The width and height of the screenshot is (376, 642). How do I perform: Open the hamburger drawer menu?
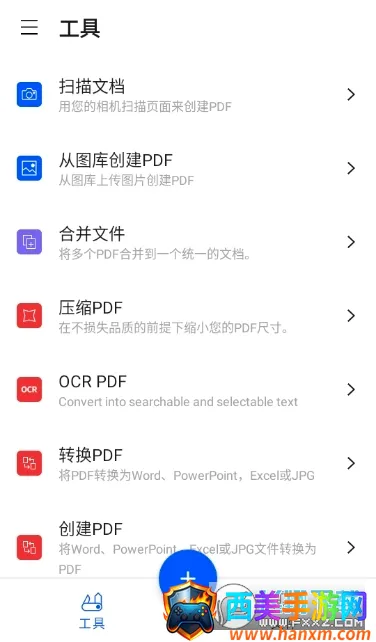coord(29,27)
